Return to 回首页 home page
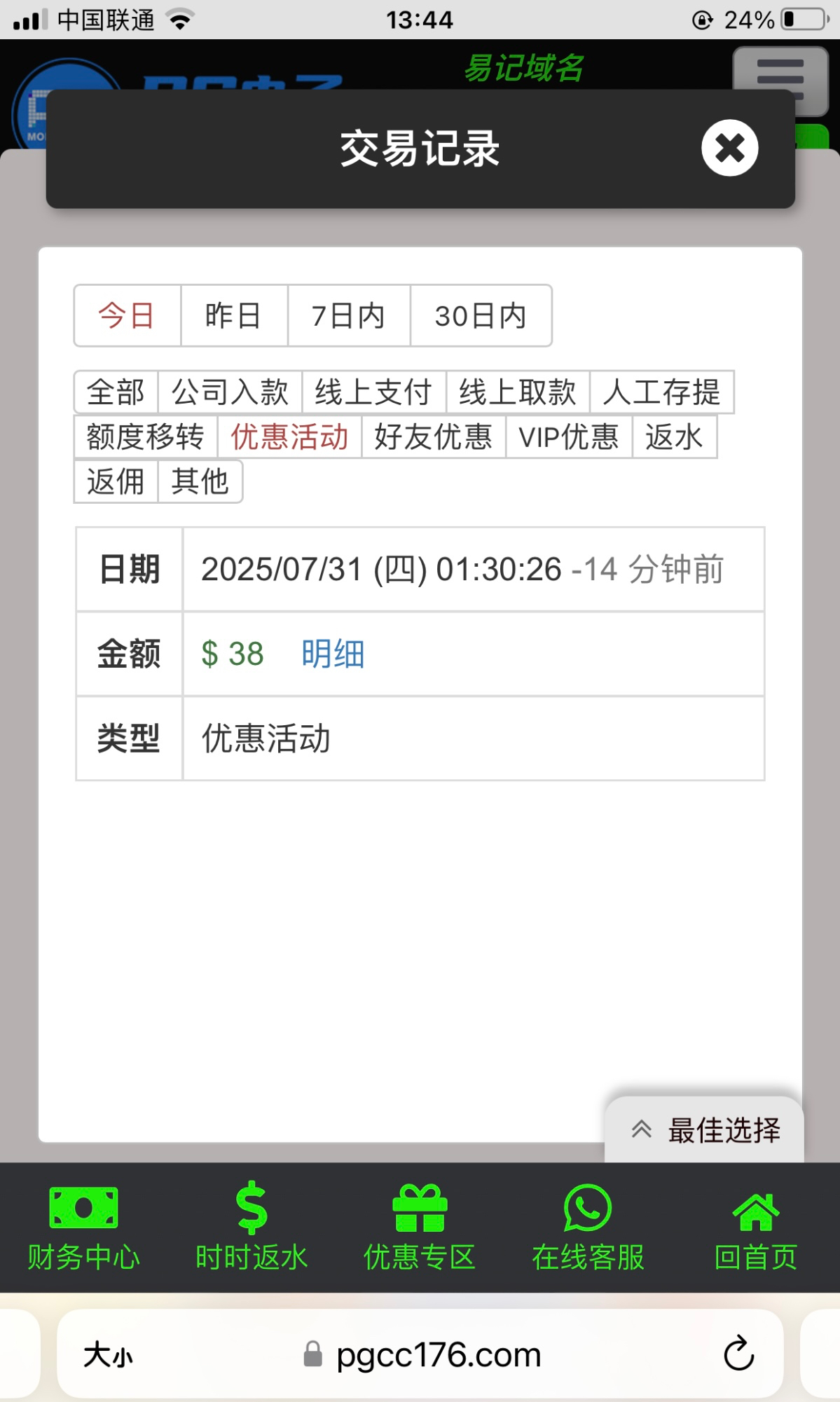This screenshot has height=1402, width=840. 755,1226
